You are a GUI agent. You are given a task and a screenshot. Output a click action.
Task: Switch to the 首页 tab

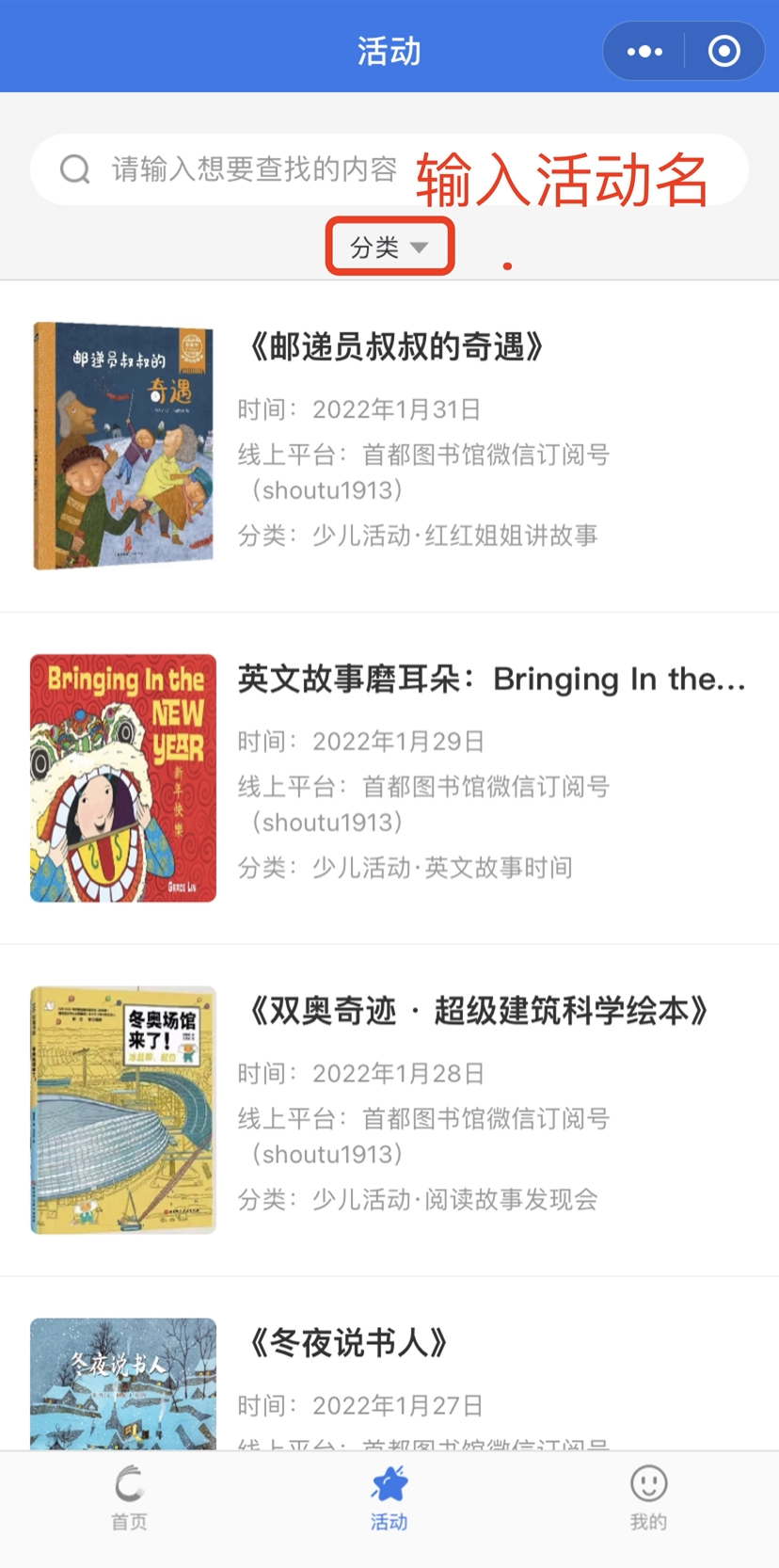[130, 1498]
